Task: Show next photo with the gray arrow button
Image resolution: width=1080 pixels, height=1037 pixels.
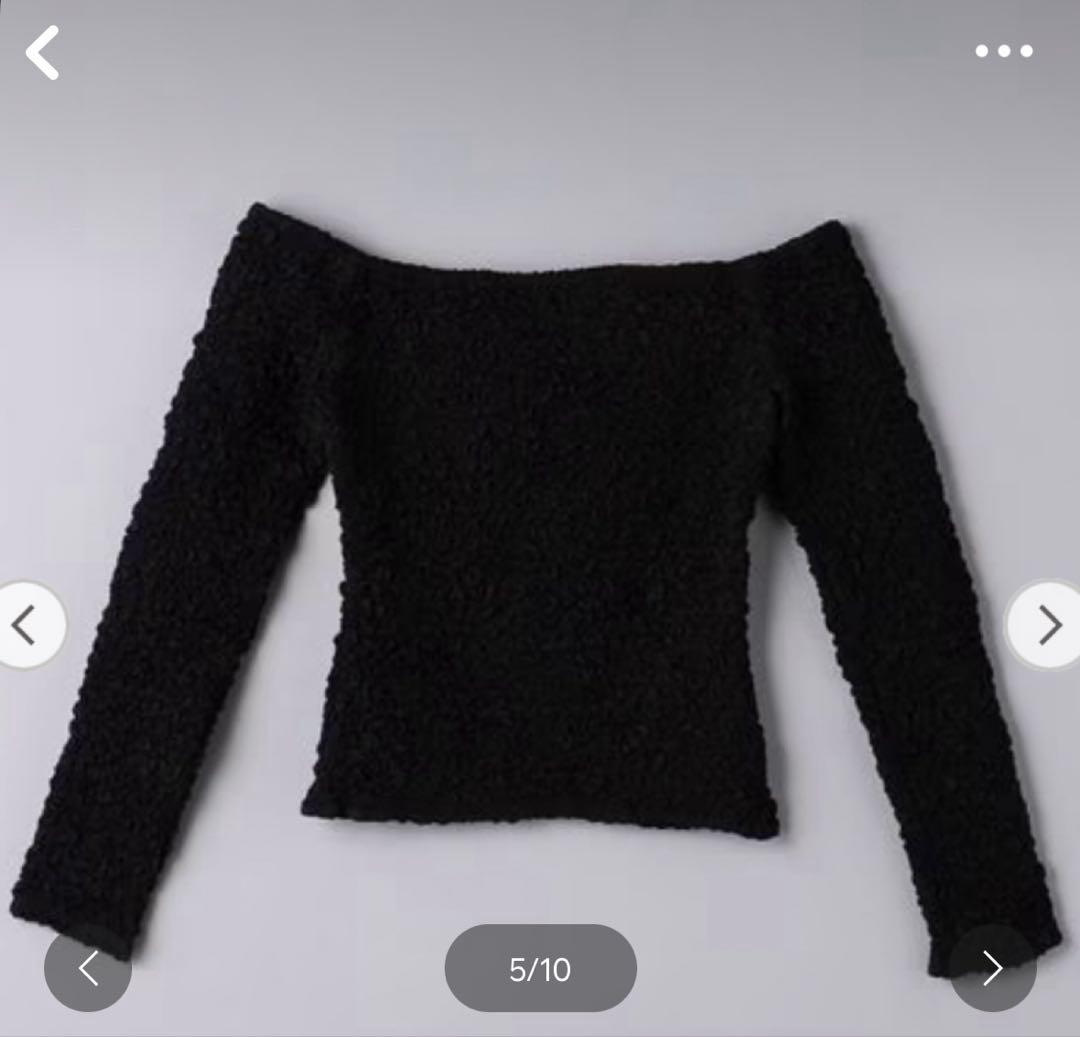Action: [992, 968]
